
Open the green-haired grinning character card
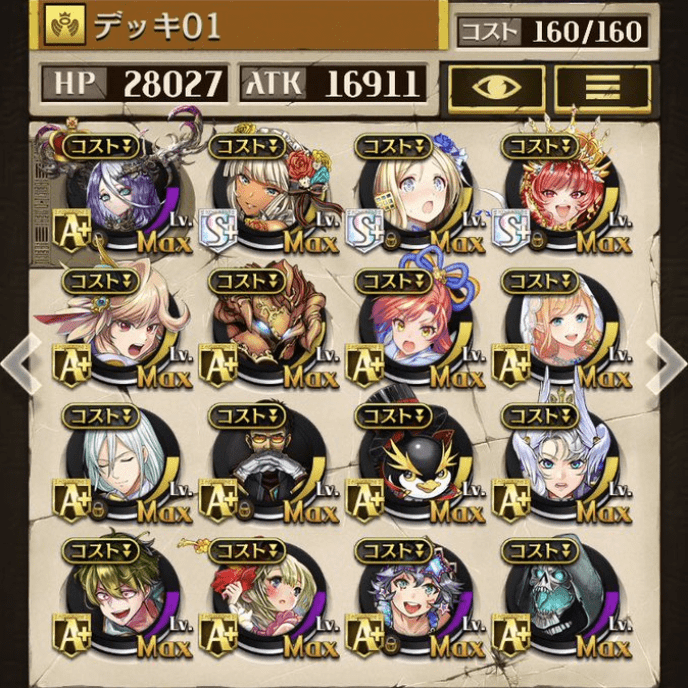pyautogui.click(x=120, y=602)
